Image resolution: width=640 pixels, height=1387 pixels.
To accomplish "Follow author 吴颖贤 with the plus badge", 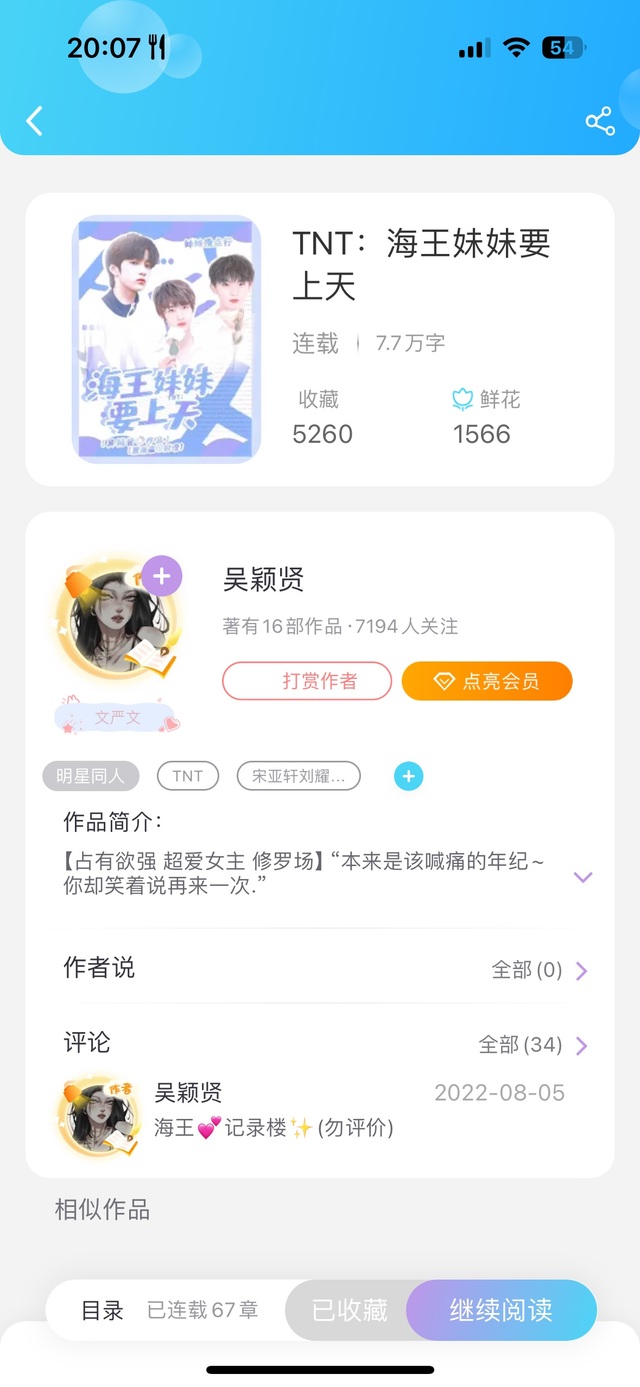I will pyautogui.click(x=162, y=576).
